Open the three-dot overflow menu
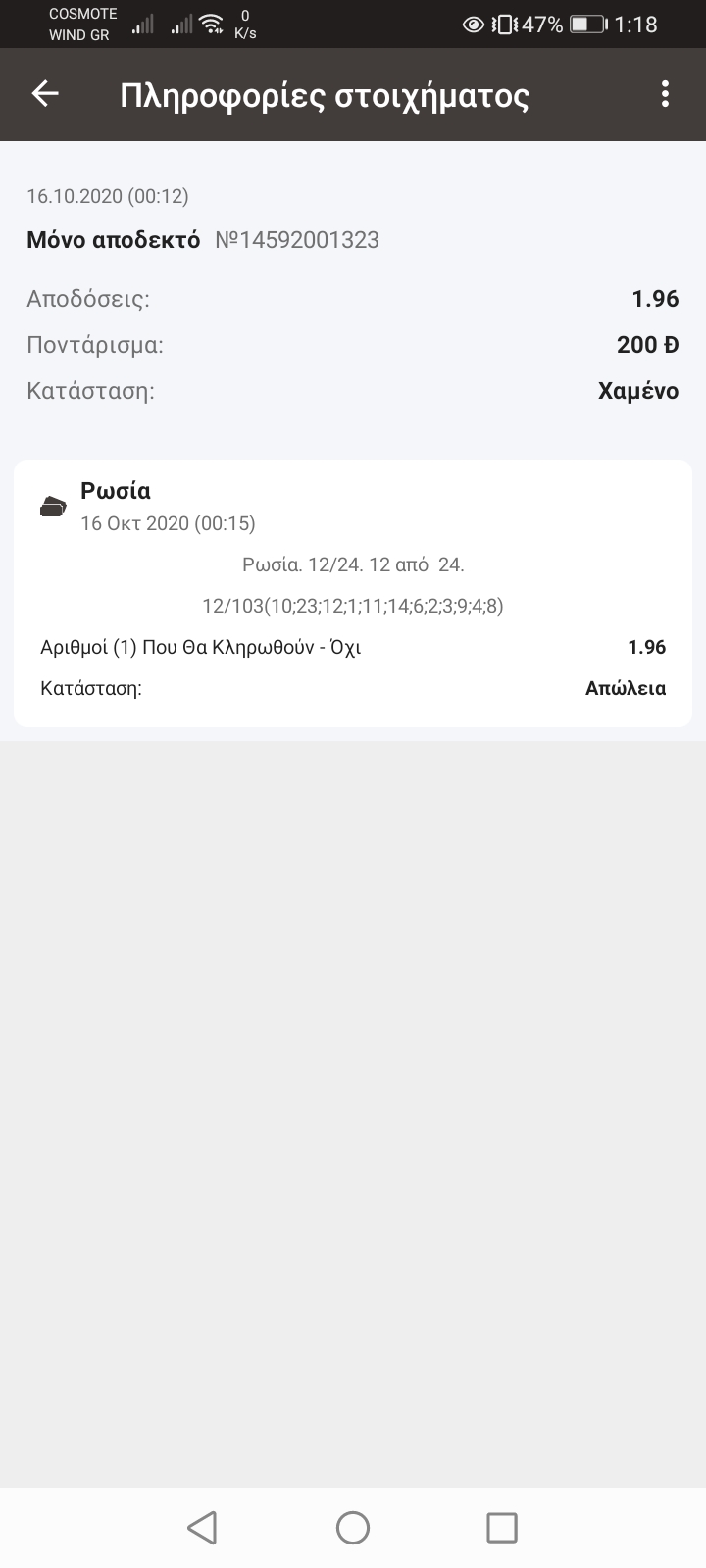The width and height of the screenshot is (706, 1568). (665, 94)
